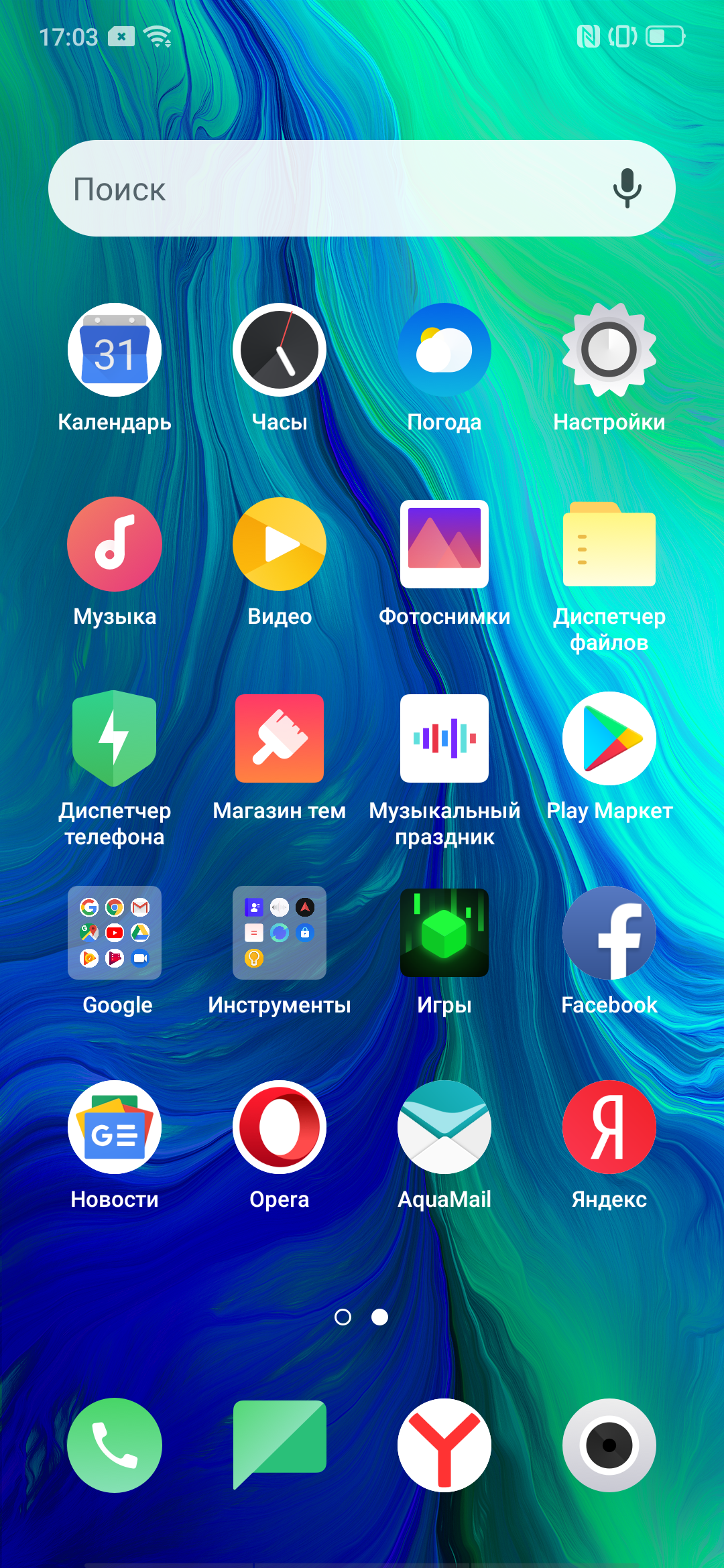Open Магазин тем theme store

click(280, 738)
